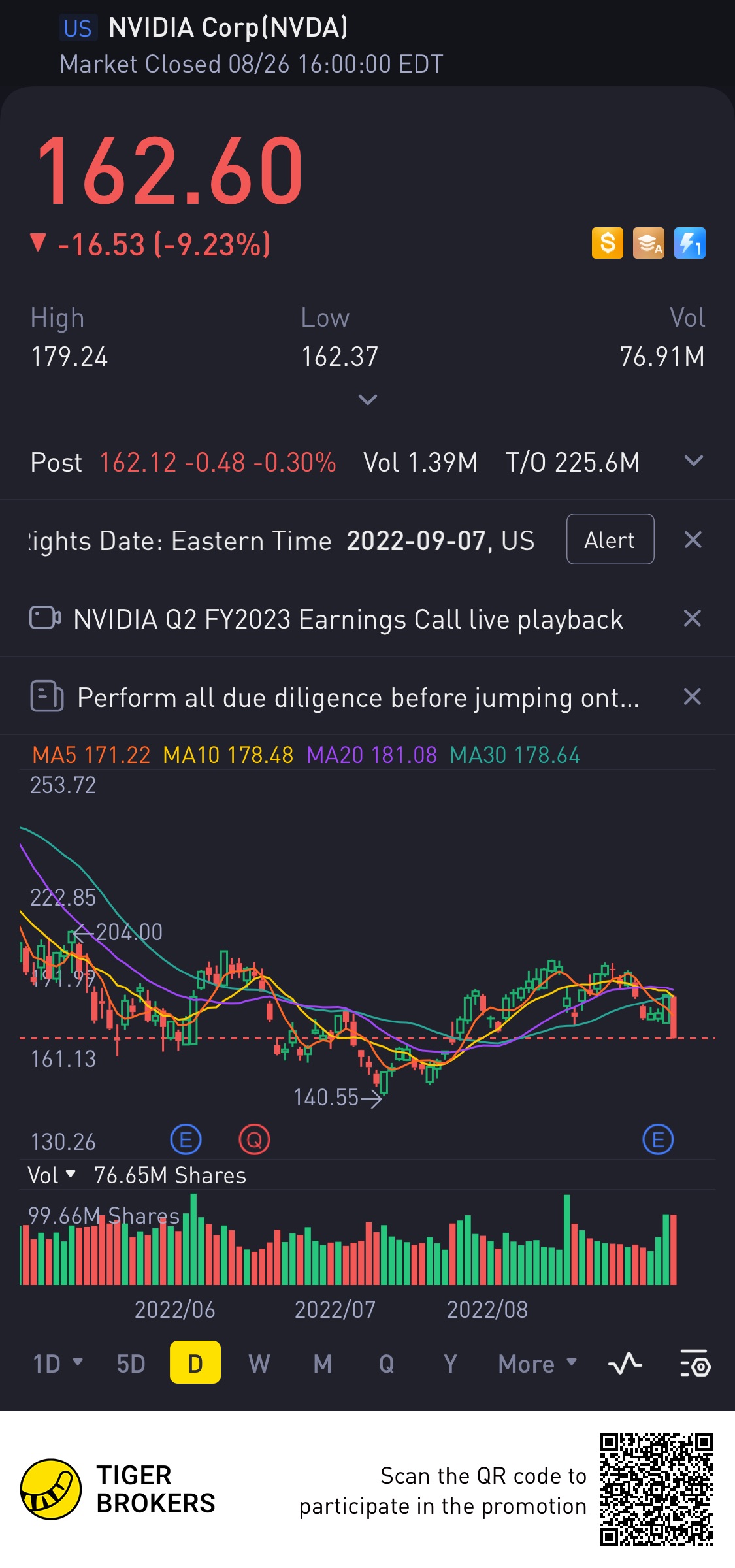Viewport: 735px width, 1568px height.
Task: Show the yearly Y chart
Action: [450, 1364]
